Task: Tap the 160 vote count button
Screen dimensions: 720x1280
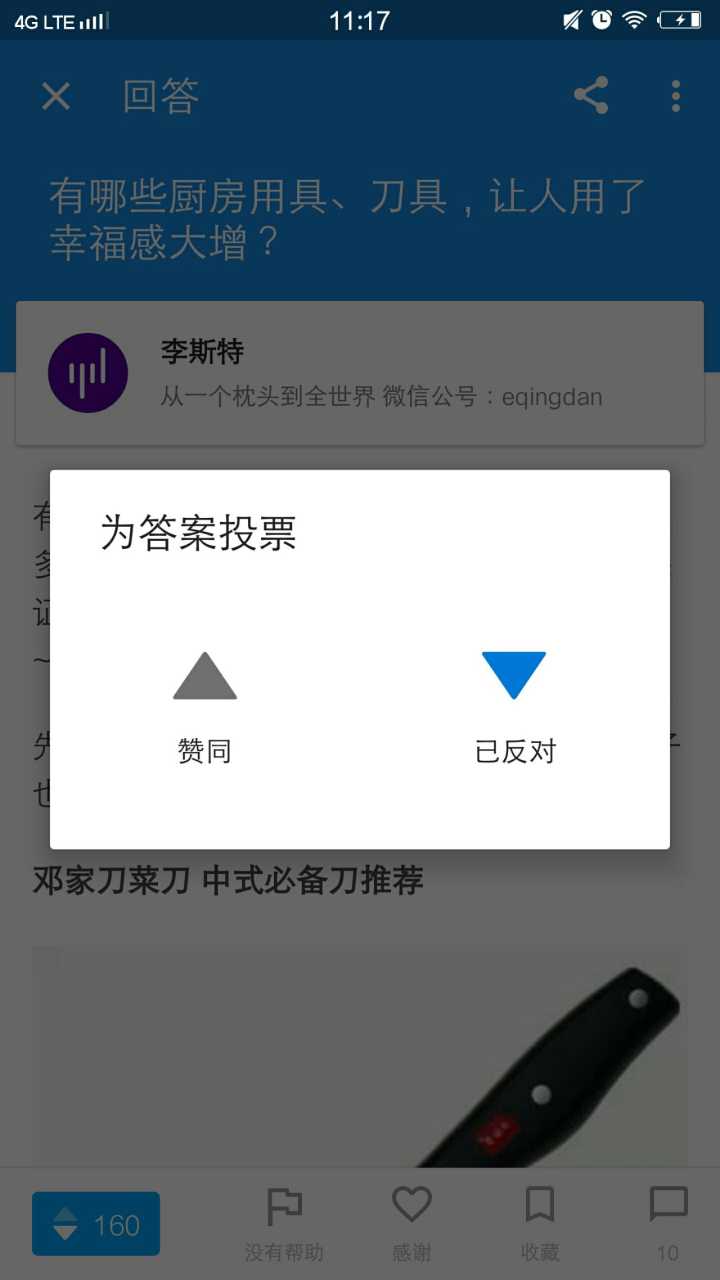Action: tap(96, 1224)
